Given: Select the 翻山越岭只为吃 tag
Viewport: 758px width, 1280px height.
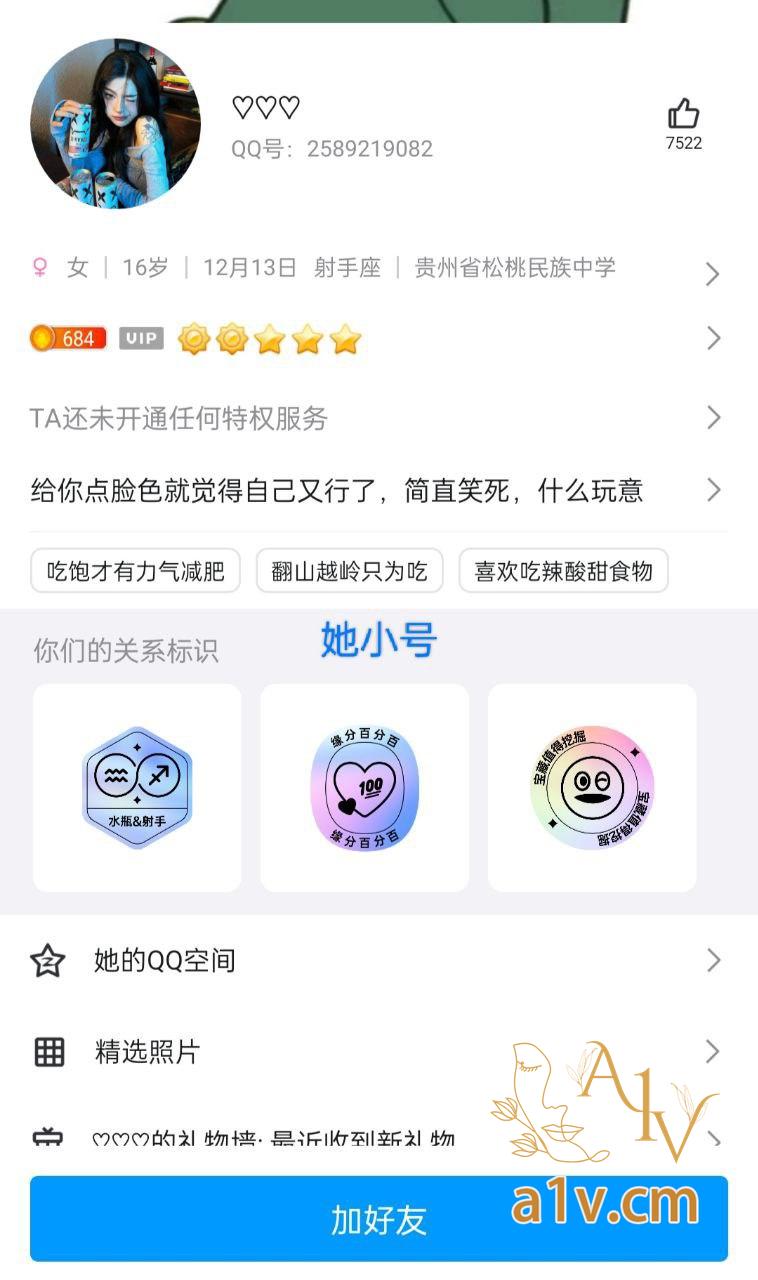Looking at the screenshot, I should [x=349, y=571].
